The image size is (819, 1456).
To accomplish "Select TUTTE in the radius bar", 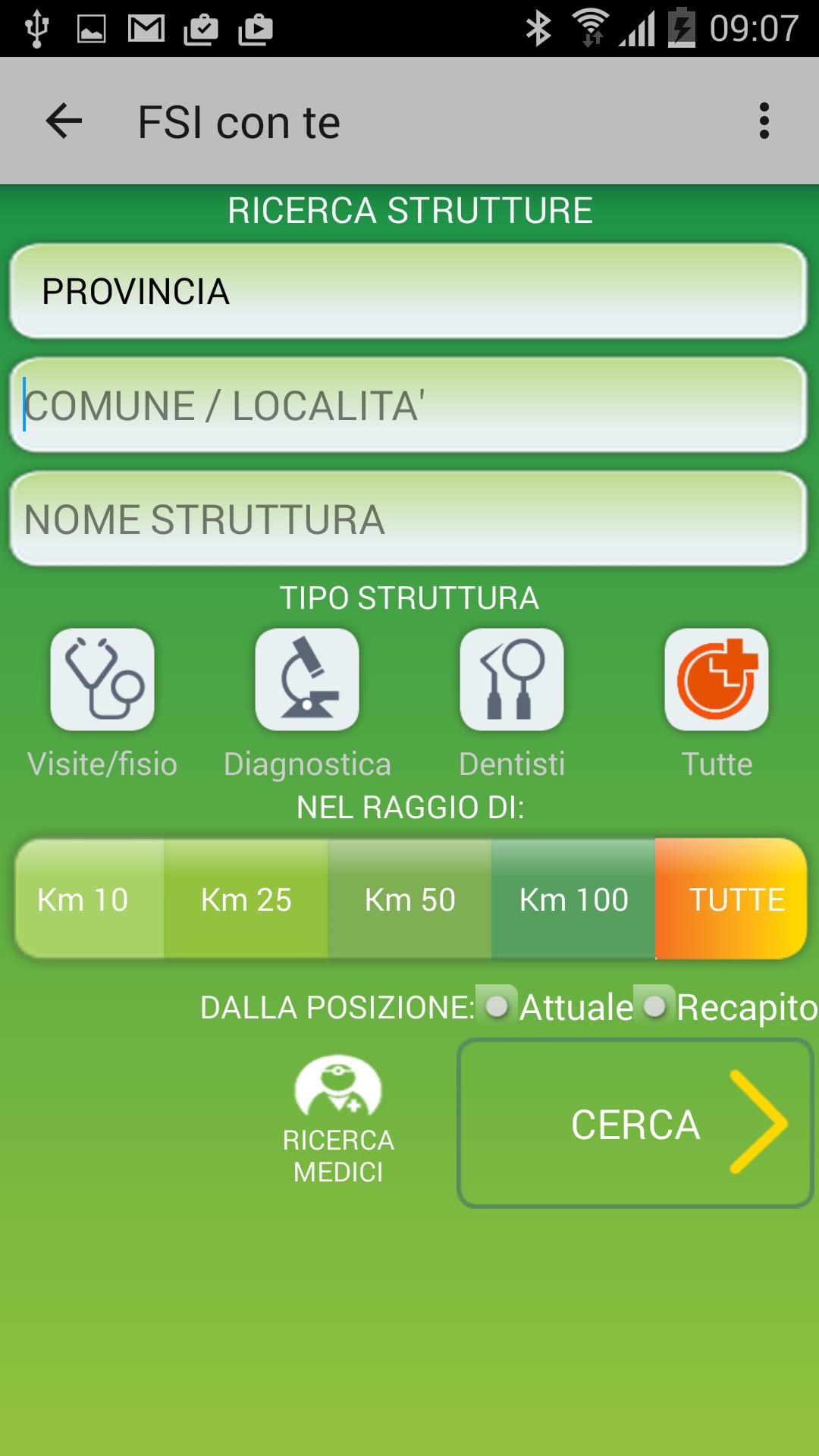I will point(734,899).
